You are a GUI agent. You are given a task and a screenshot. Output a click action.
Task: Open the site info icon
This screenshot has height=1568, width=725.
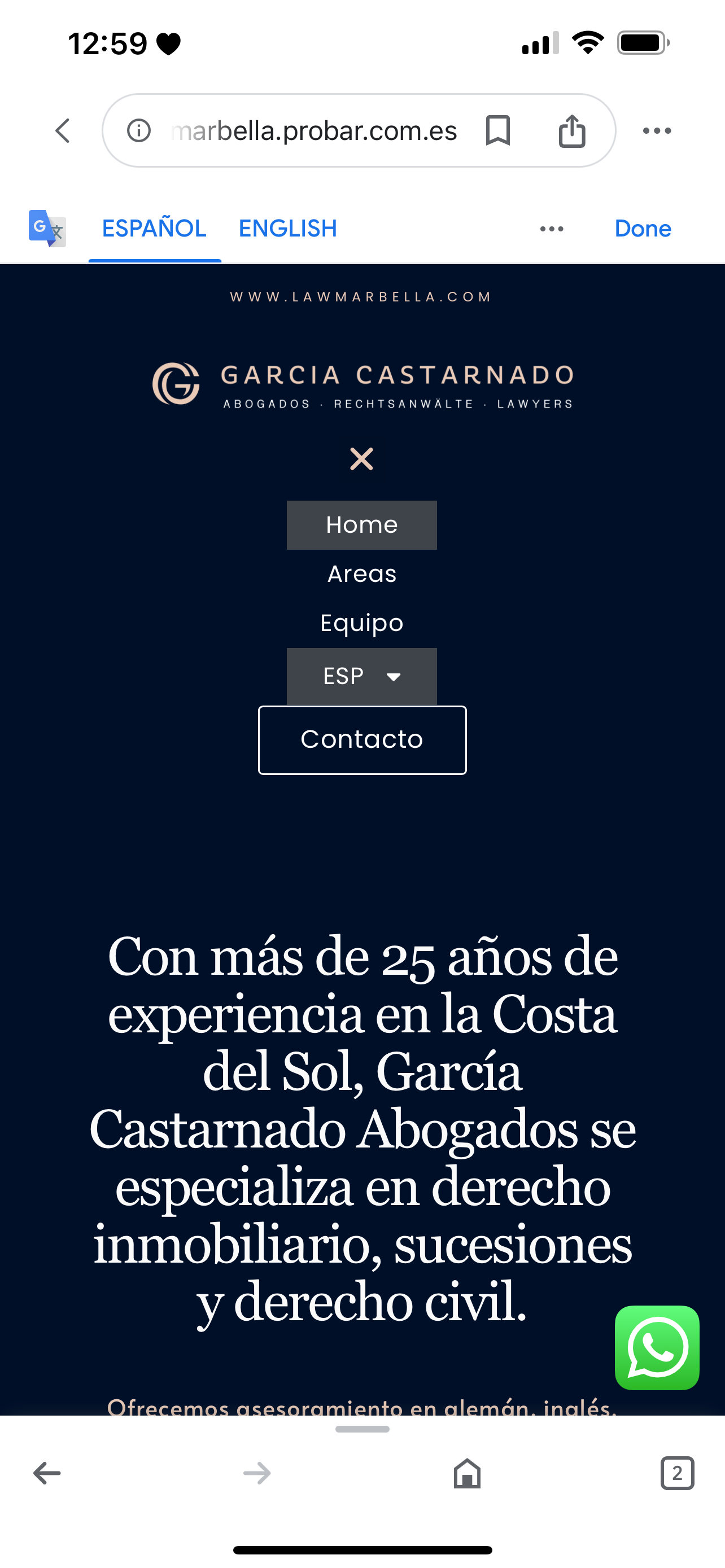(139, 131)
